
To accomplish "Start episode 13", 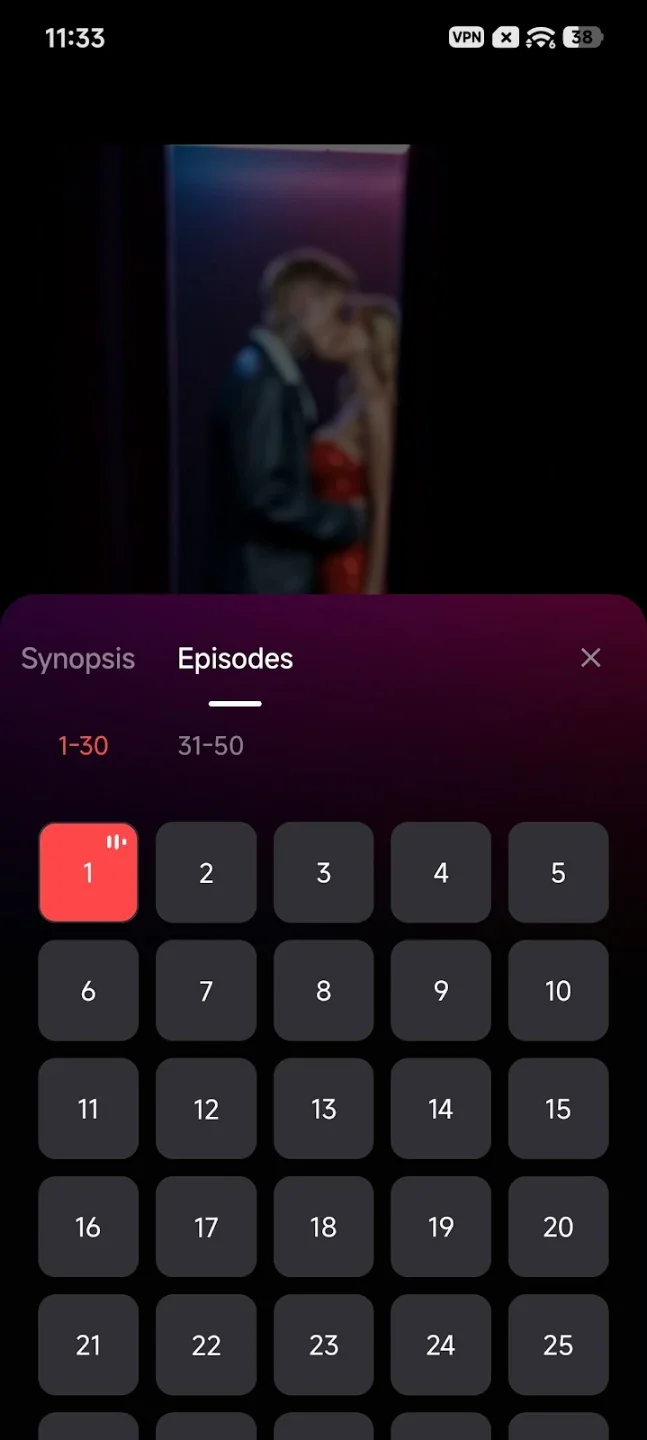I will tap(323, 1108).
